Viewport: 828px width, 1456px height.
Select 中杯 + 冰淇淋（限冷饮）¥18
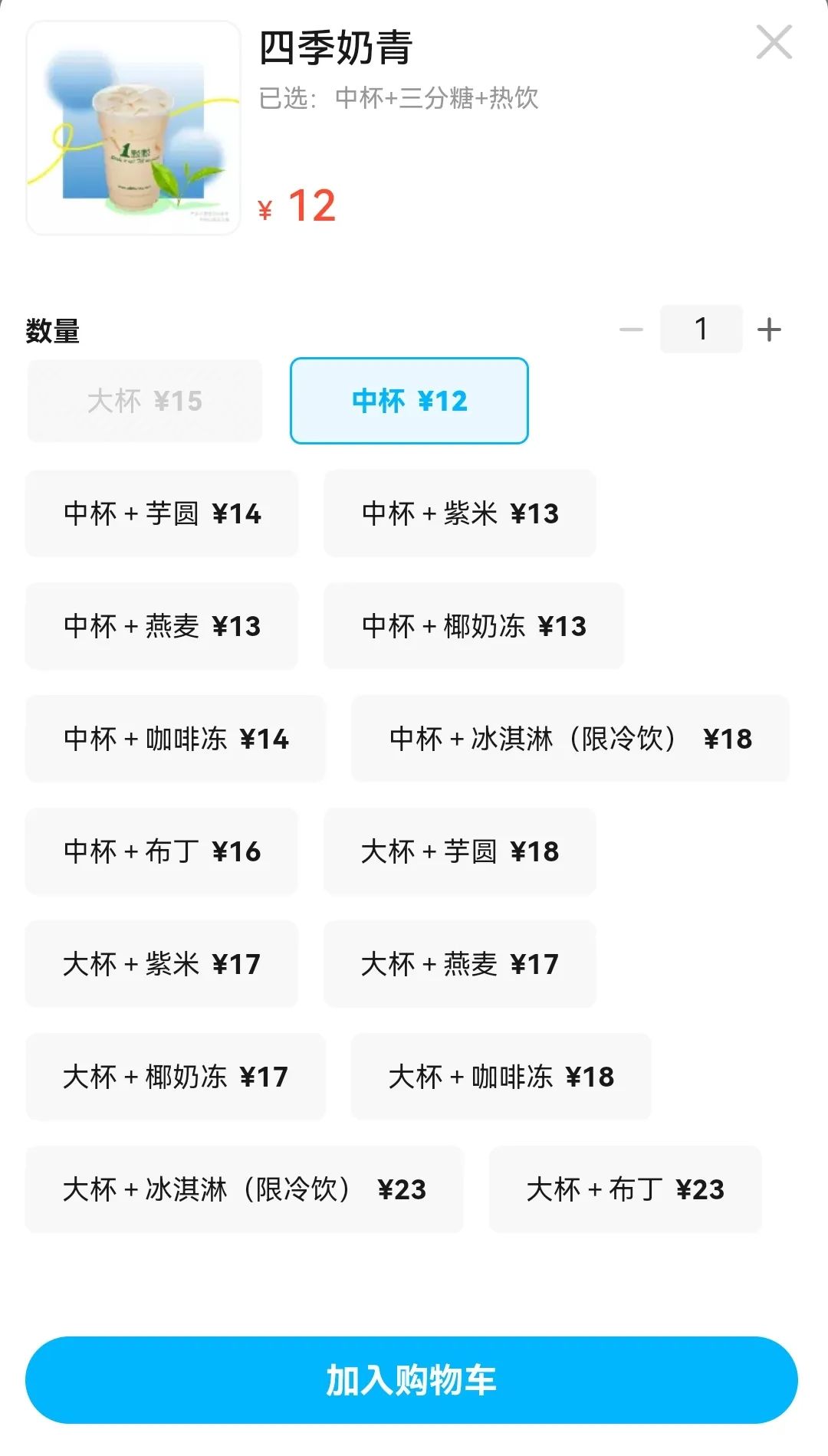tap(570, 739)
